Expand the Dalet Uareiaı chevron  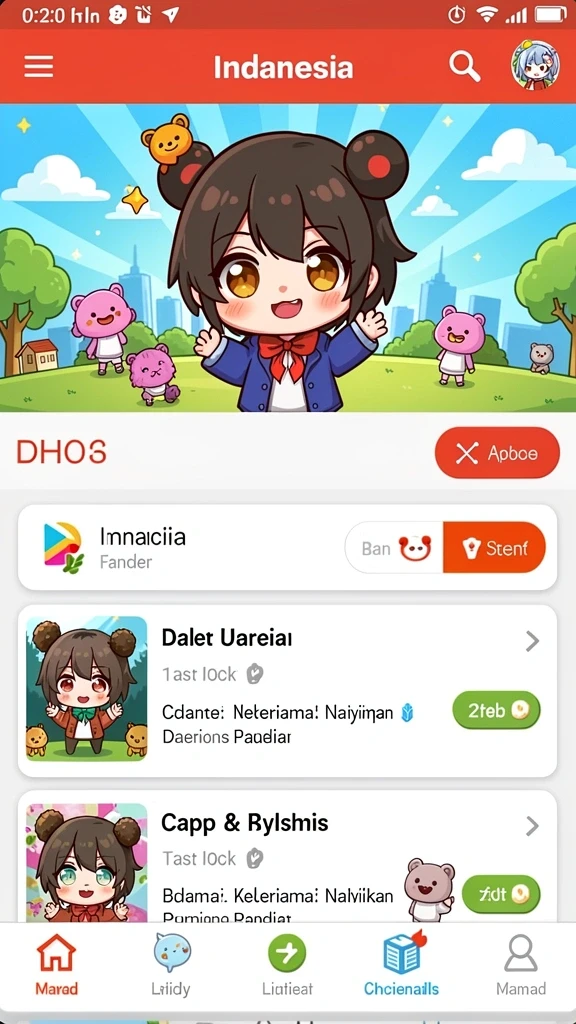pos(532,642)
